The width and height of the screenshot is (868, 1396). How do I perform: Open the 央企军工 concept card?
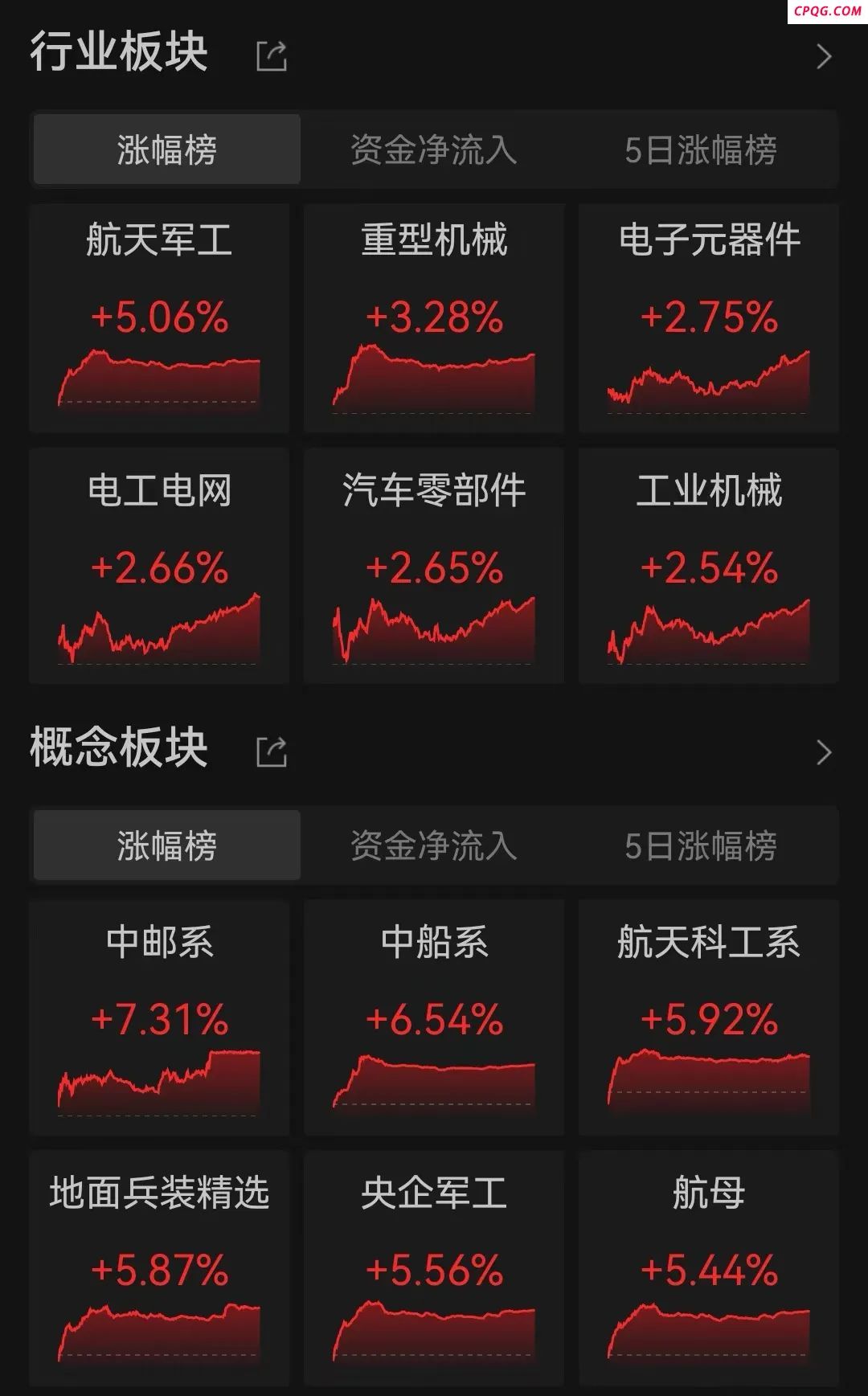[434, 1268]
